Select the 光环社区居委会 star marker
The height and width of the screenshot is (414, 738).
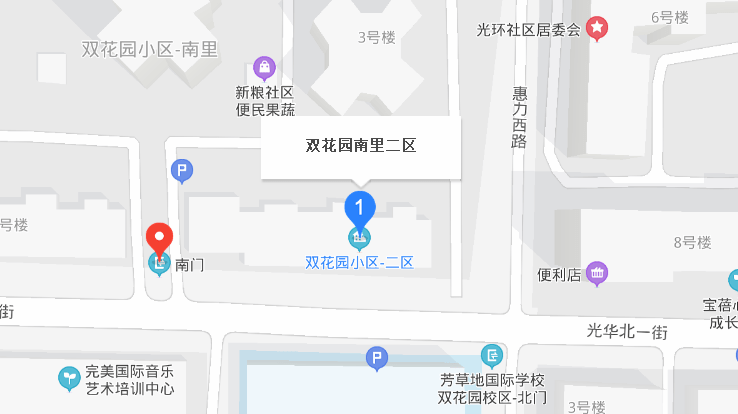tap(597, 29)
